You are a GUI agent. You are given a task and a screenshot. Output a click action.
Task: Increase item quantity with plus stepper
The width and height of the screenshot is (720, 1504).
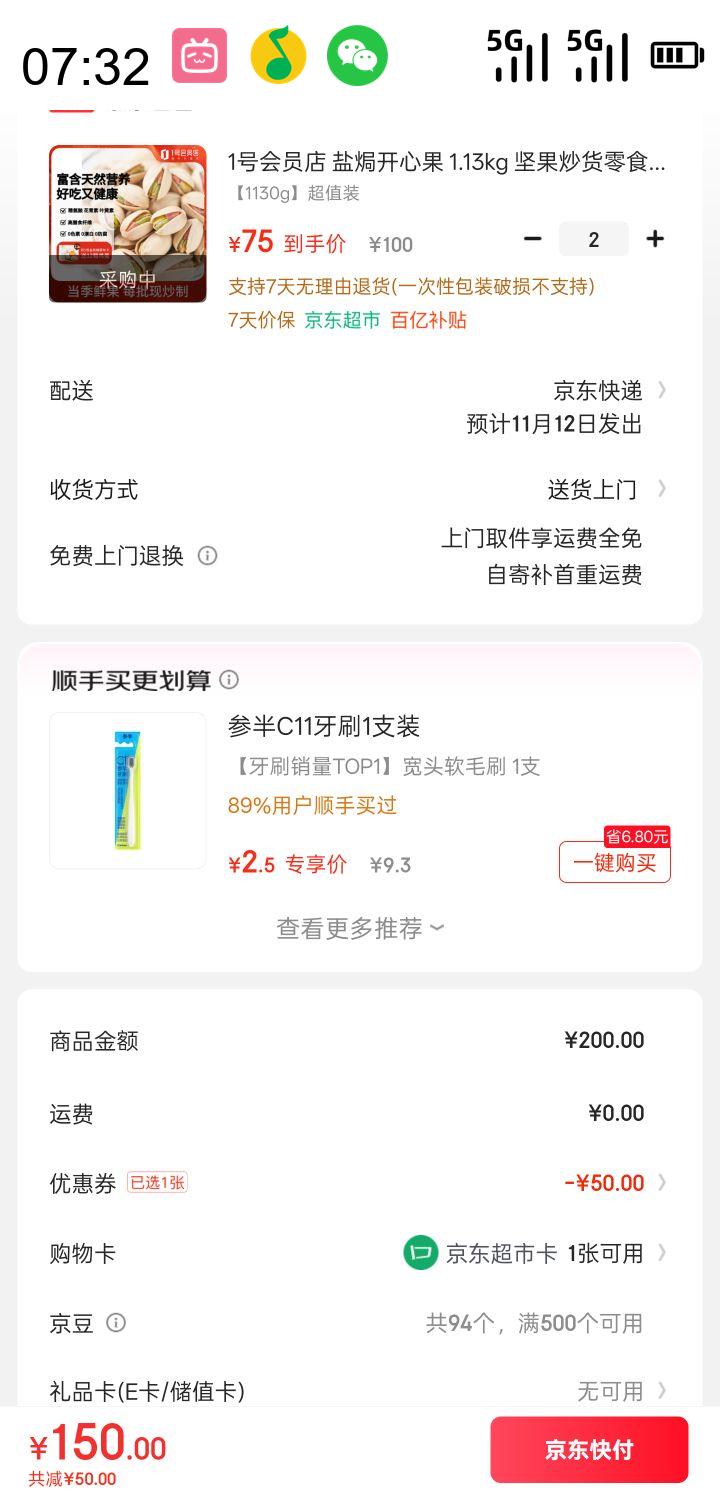click(x=655, y=239)
